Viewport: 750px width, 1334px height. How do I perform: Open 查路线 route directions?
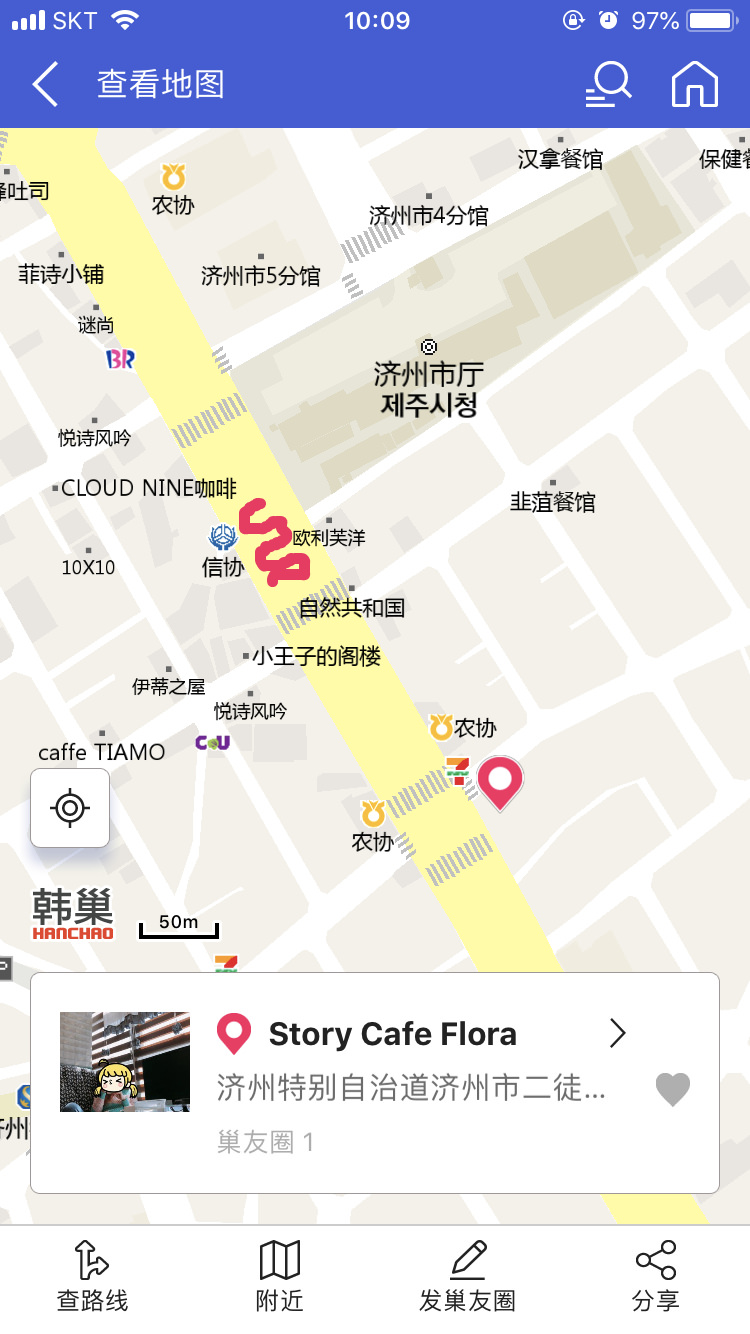click(x=92, y=1277)
